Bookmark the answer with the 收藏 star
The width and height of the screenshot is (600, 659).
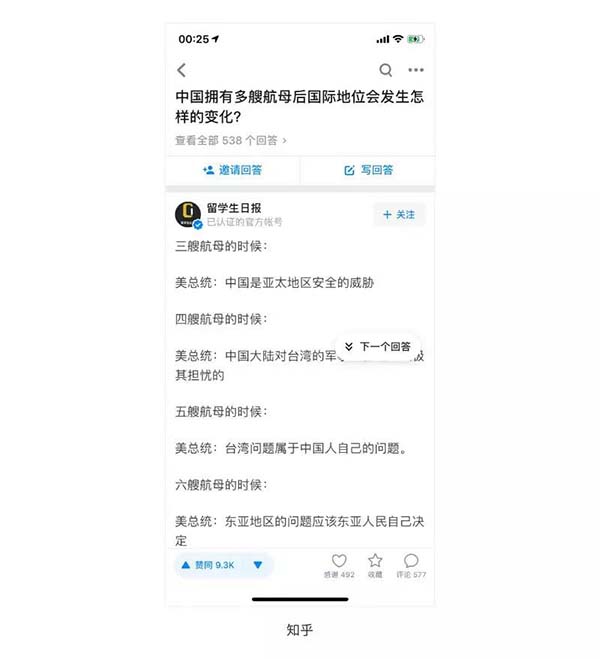(375, 561)
